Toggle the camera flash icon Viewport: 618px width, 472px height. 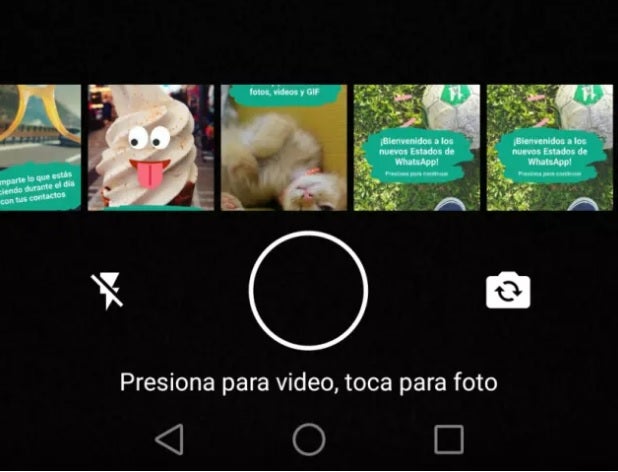pyautogui.click(x=107, y=290)
